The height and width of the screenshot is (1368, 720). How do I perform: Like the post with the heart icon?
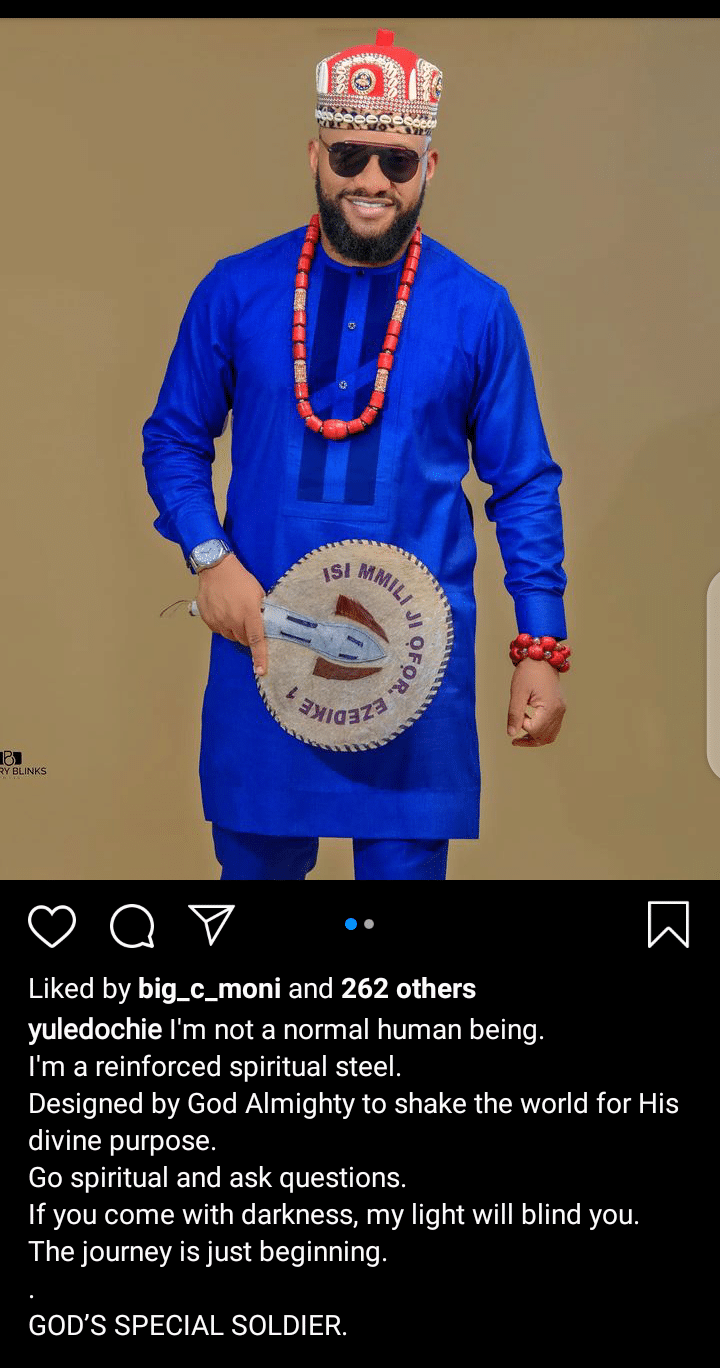(52, 925)
